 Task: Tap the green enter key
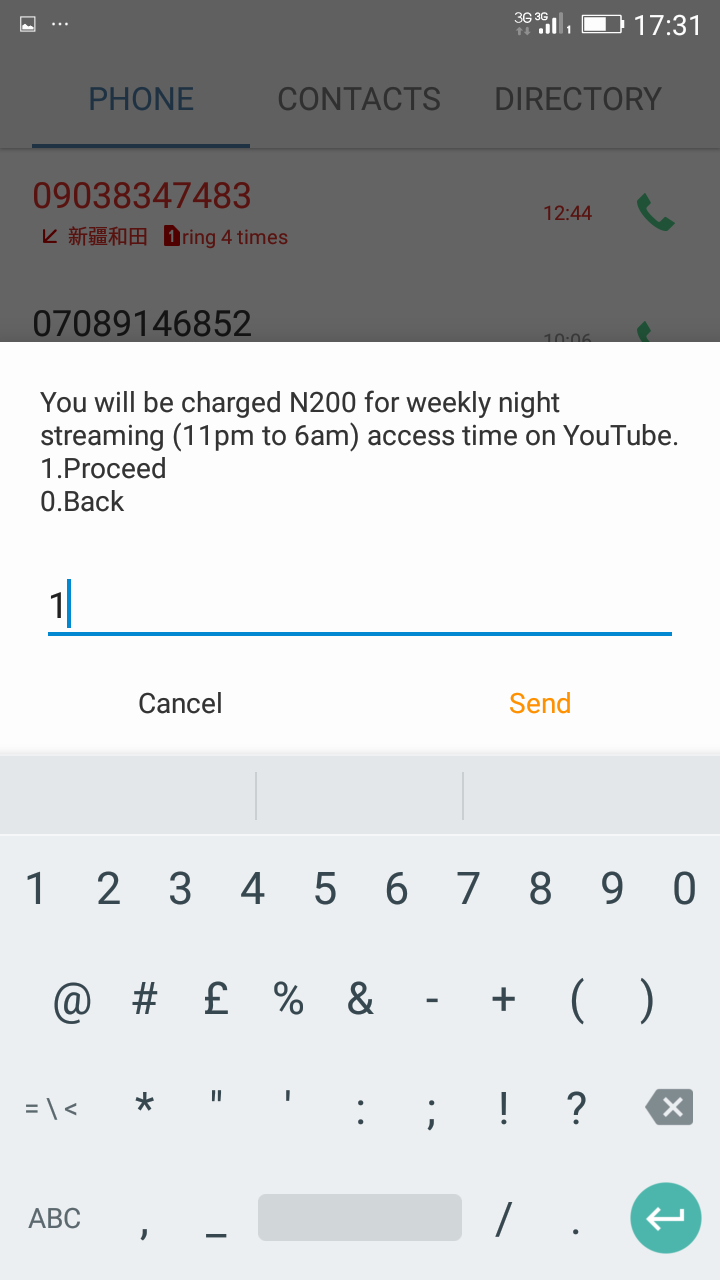(x=665, y=1218)
